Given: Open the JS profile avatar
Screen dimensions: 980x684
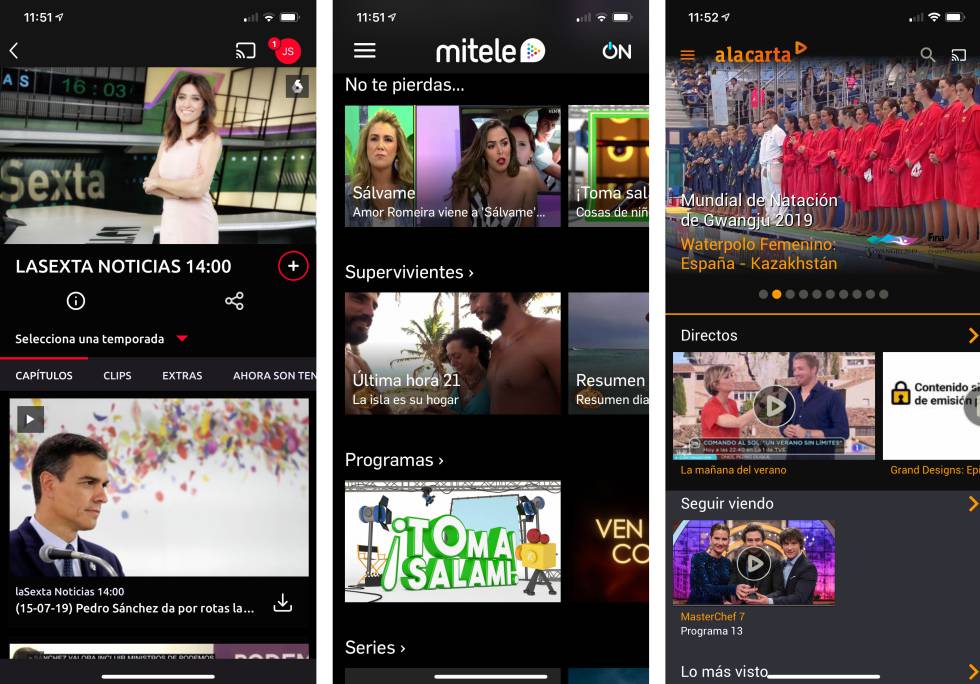Looking at the screenshot, I should [x=287, y=51].
